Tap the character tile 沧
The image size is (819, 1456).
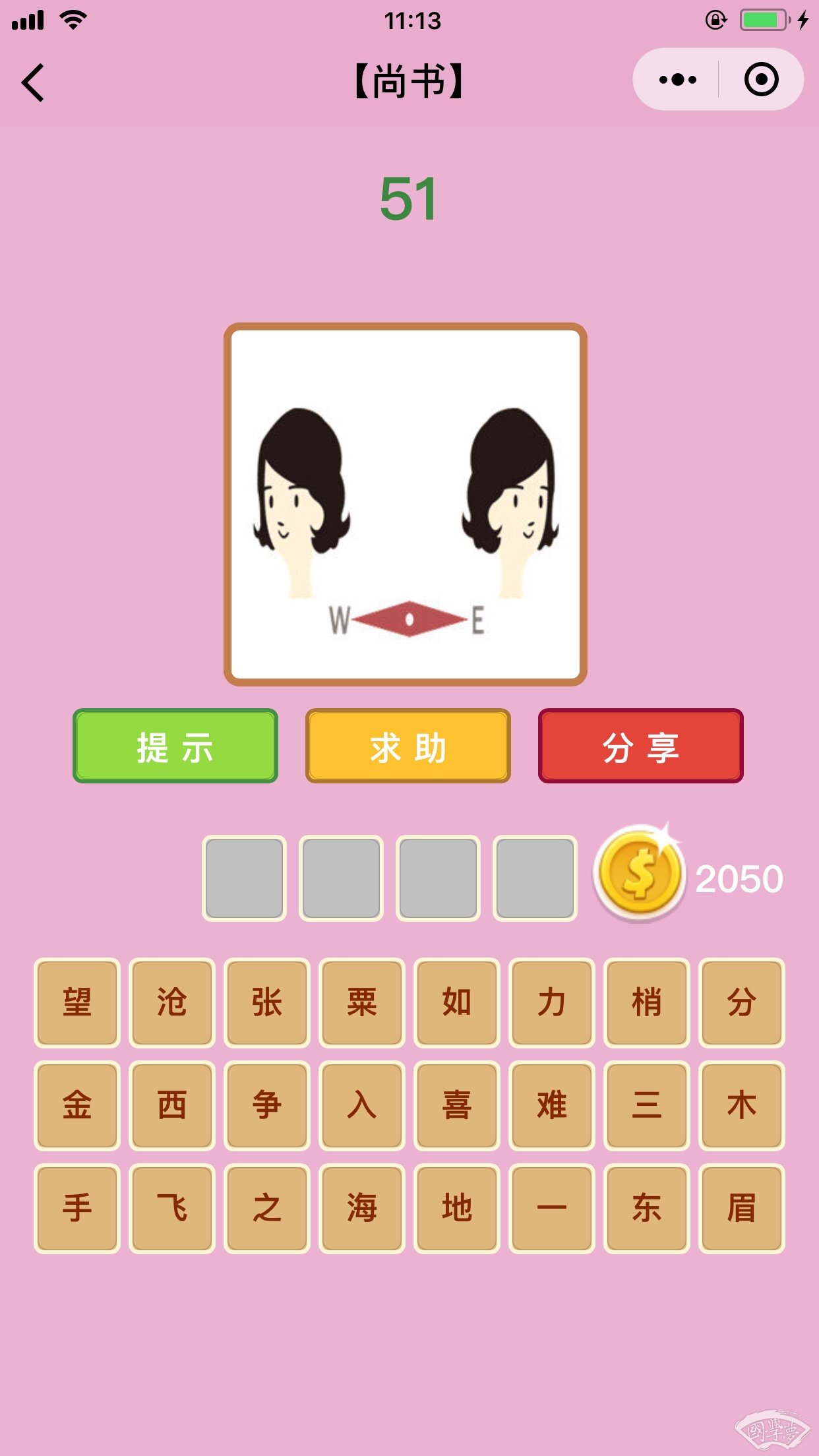click(171, 1002)
